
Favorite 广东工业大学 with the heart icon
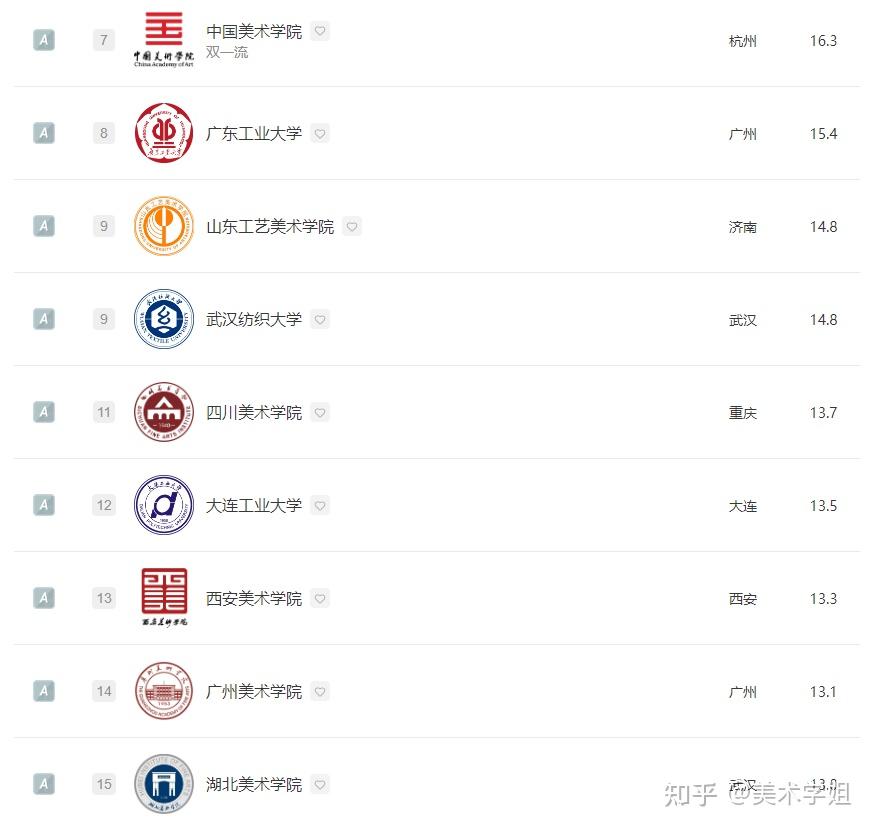pyautogui.click(x=320, y=133)
